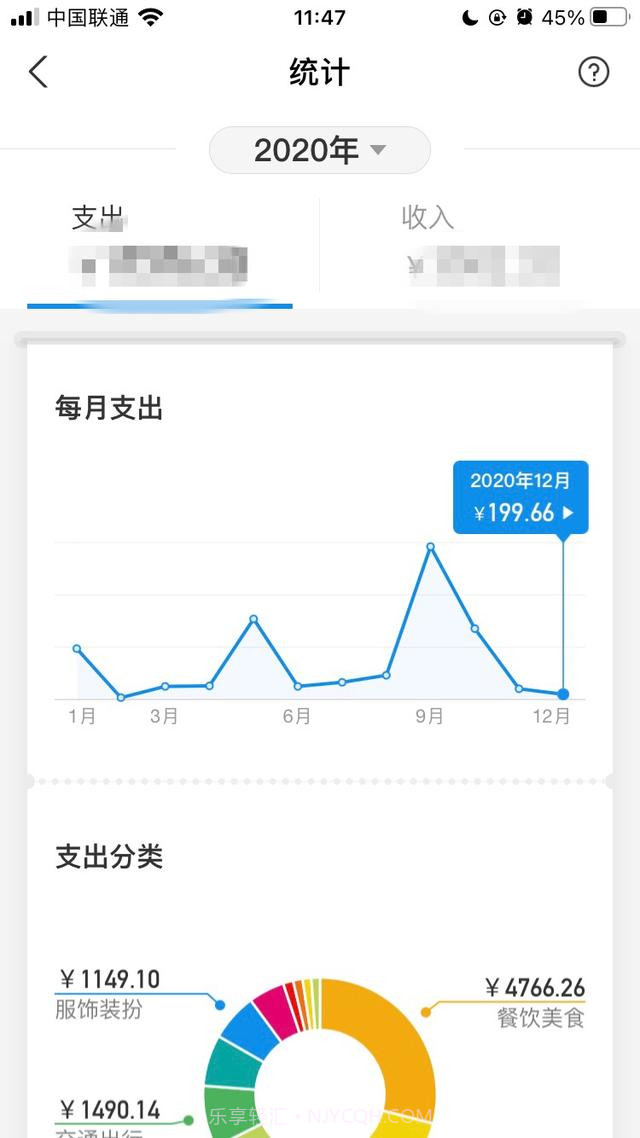The image size is (640, 1138).
Task: Switch to the 收入 tab
Action: [480, 245]
